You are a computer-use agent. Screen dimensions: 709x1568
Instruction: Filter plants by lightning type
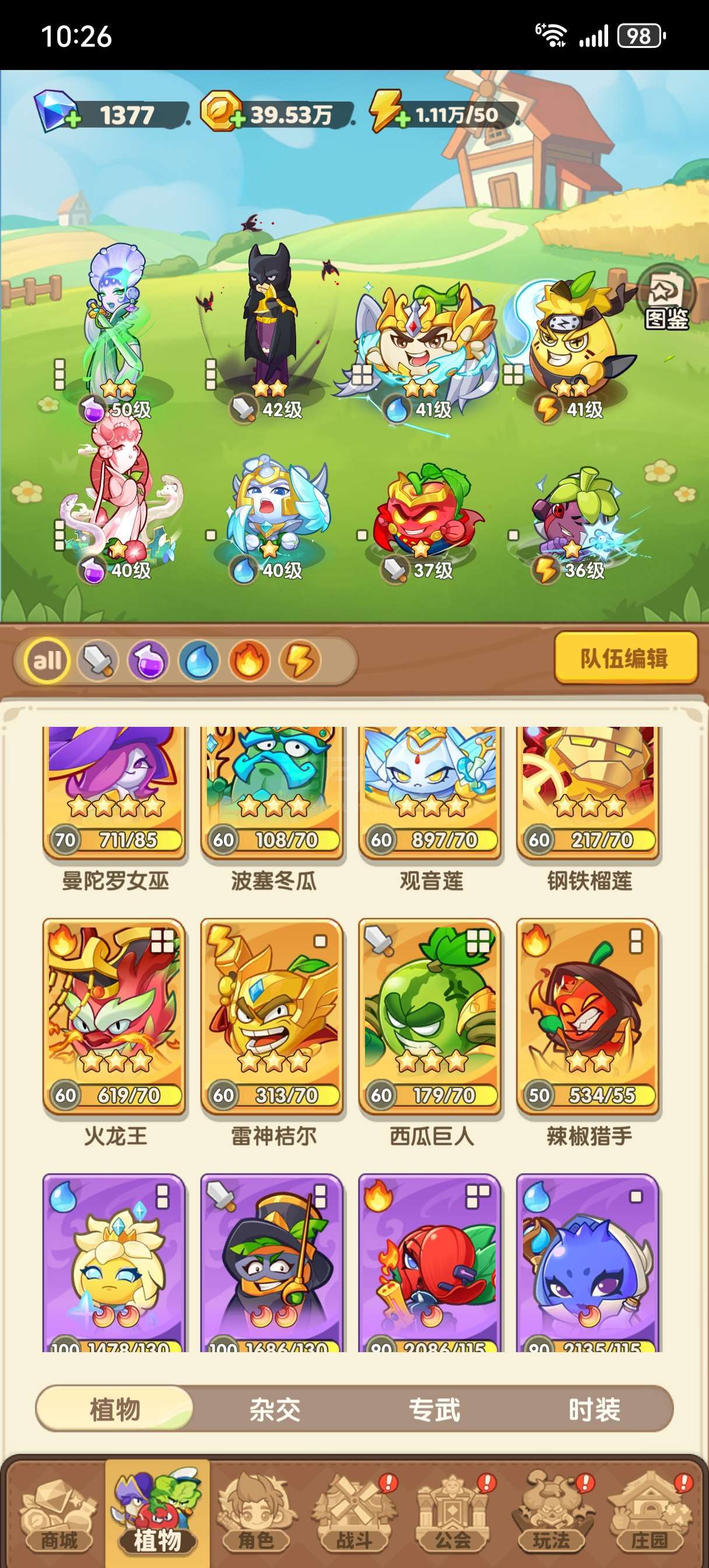tap(300, 660)
